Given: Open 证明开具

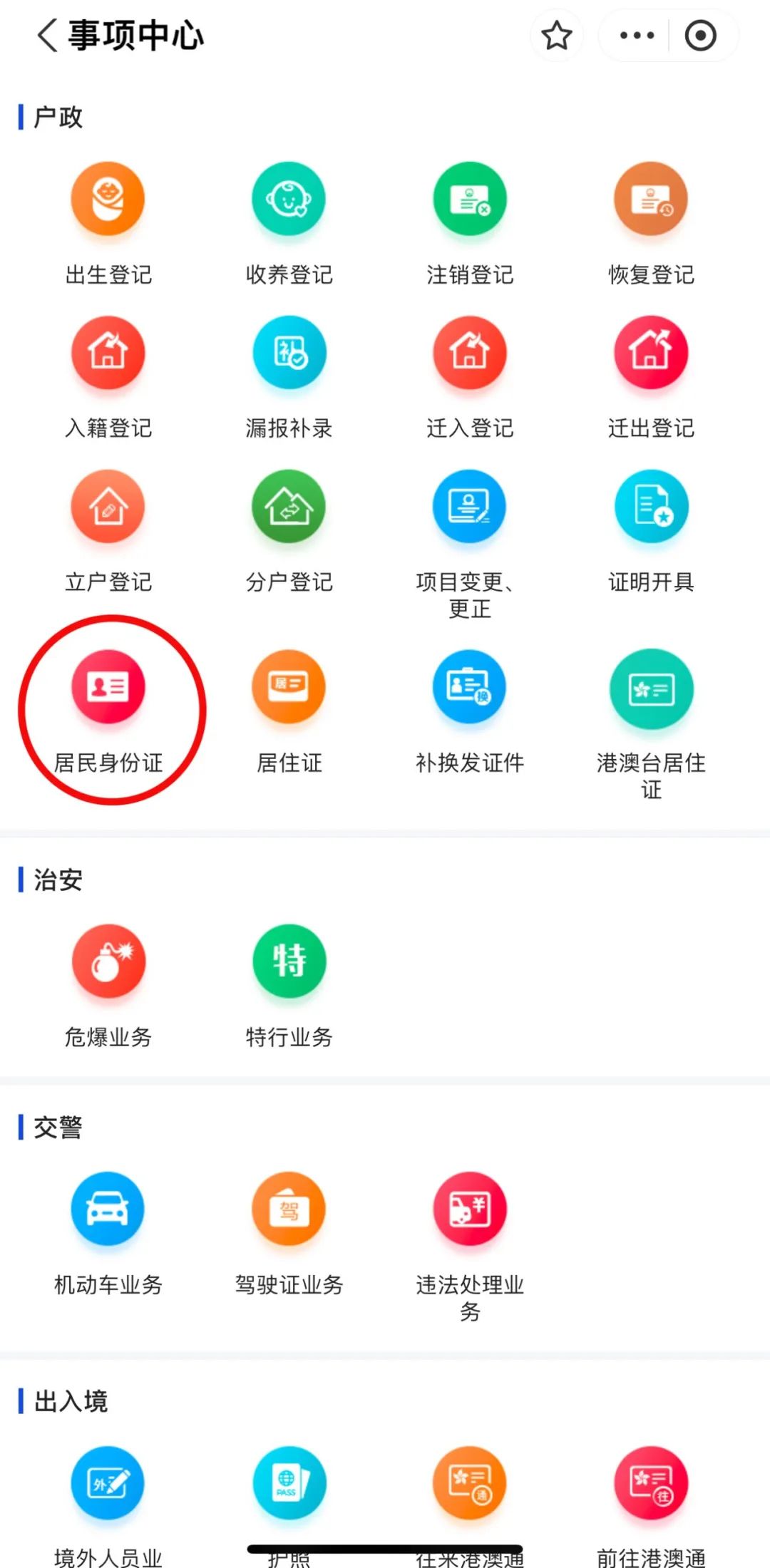Looking at the screenshot, I should click(651, 507).
